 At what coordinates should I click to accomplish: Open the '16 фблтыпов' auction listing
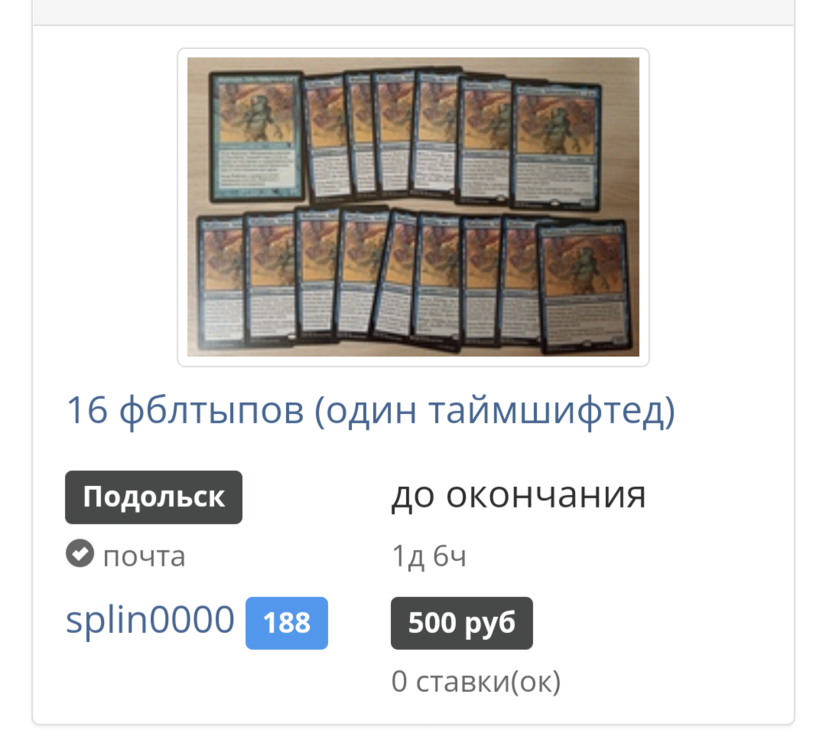coord(370,411)
